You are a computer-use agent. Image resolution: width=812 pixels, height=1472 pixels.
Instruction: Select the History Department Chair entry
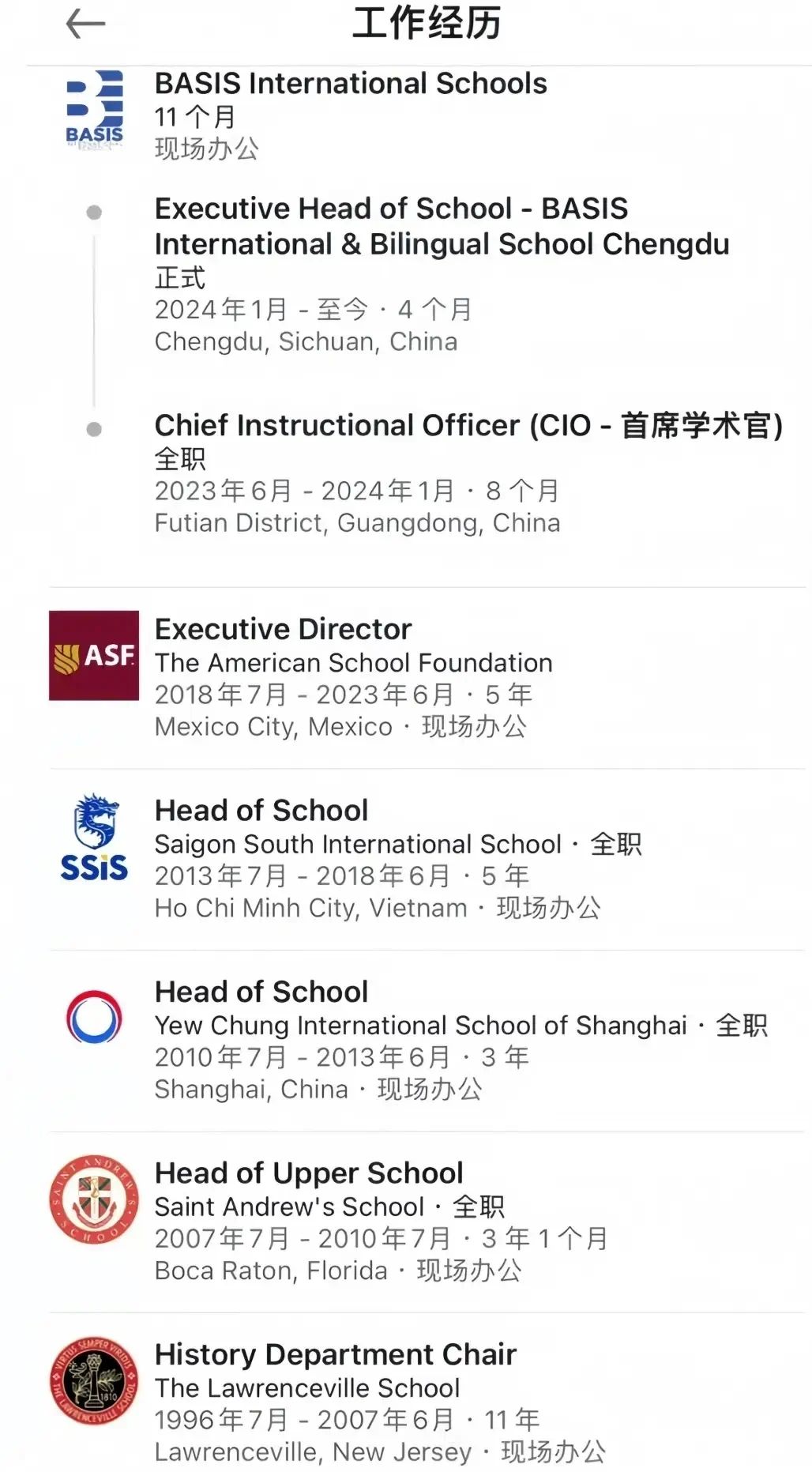click(335, 1355)
